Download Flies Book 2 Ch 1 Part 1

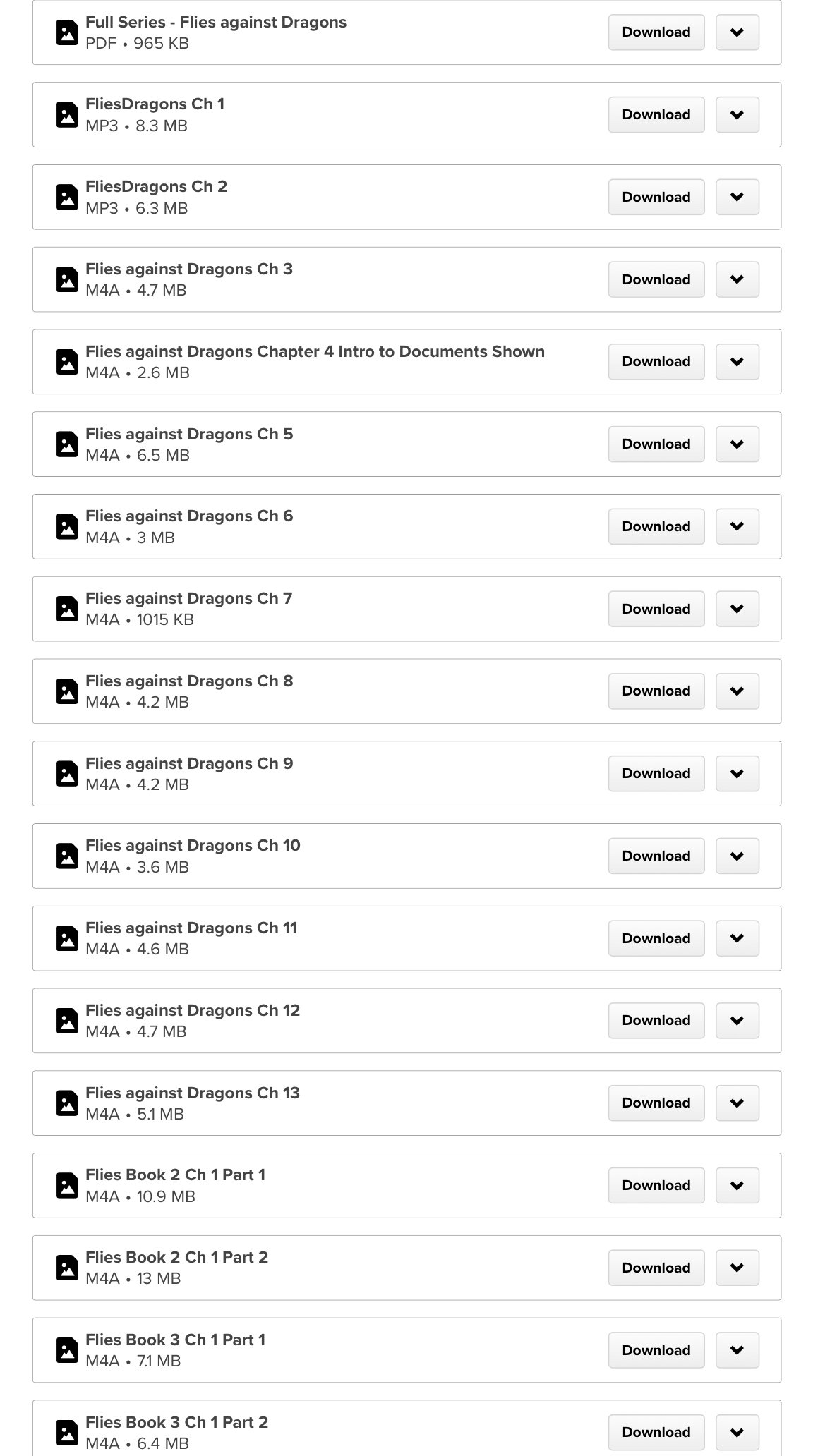tap(656, 1185)
